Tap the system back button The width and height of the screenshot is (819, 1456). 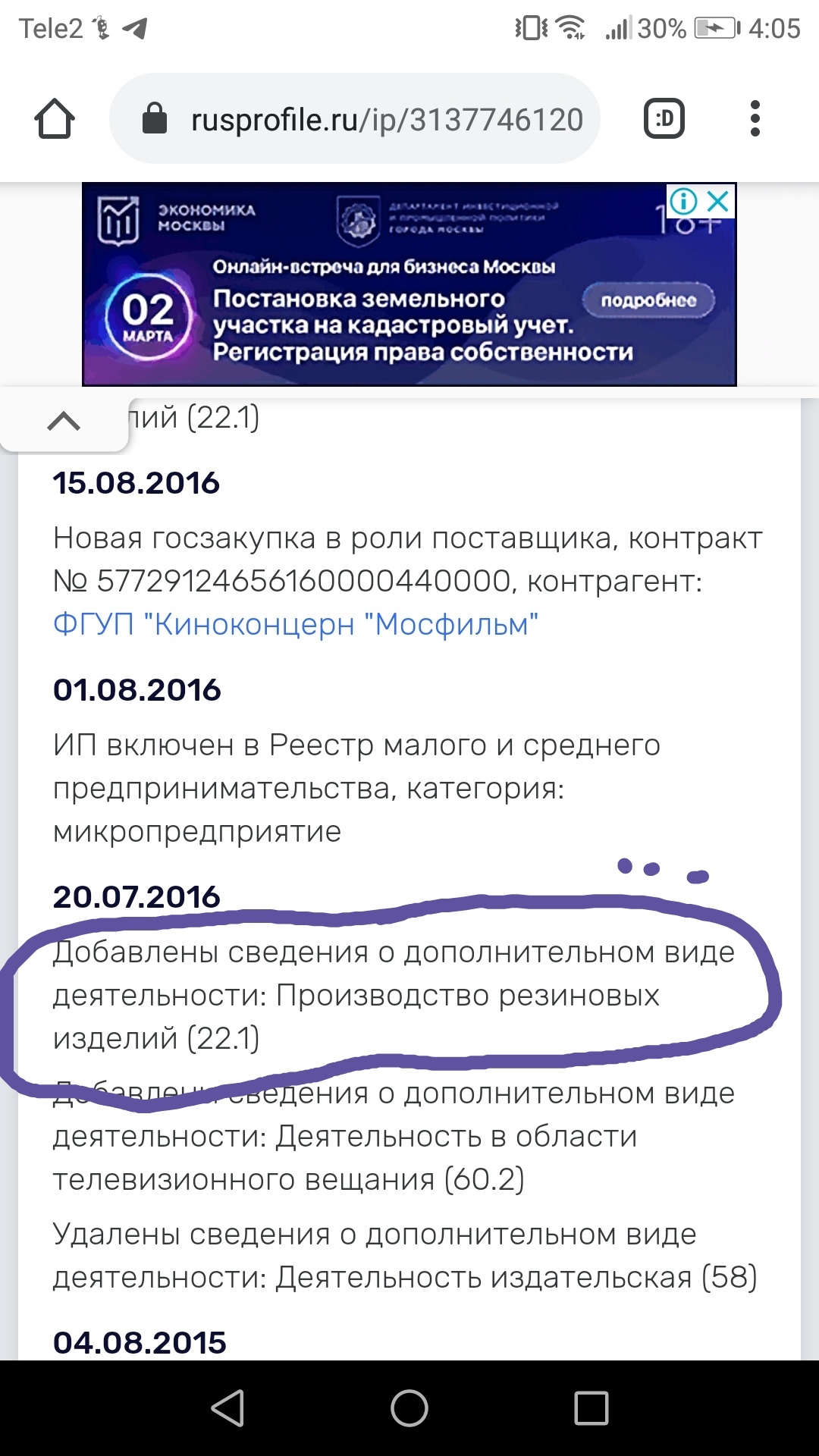(x=227, y=1408)
